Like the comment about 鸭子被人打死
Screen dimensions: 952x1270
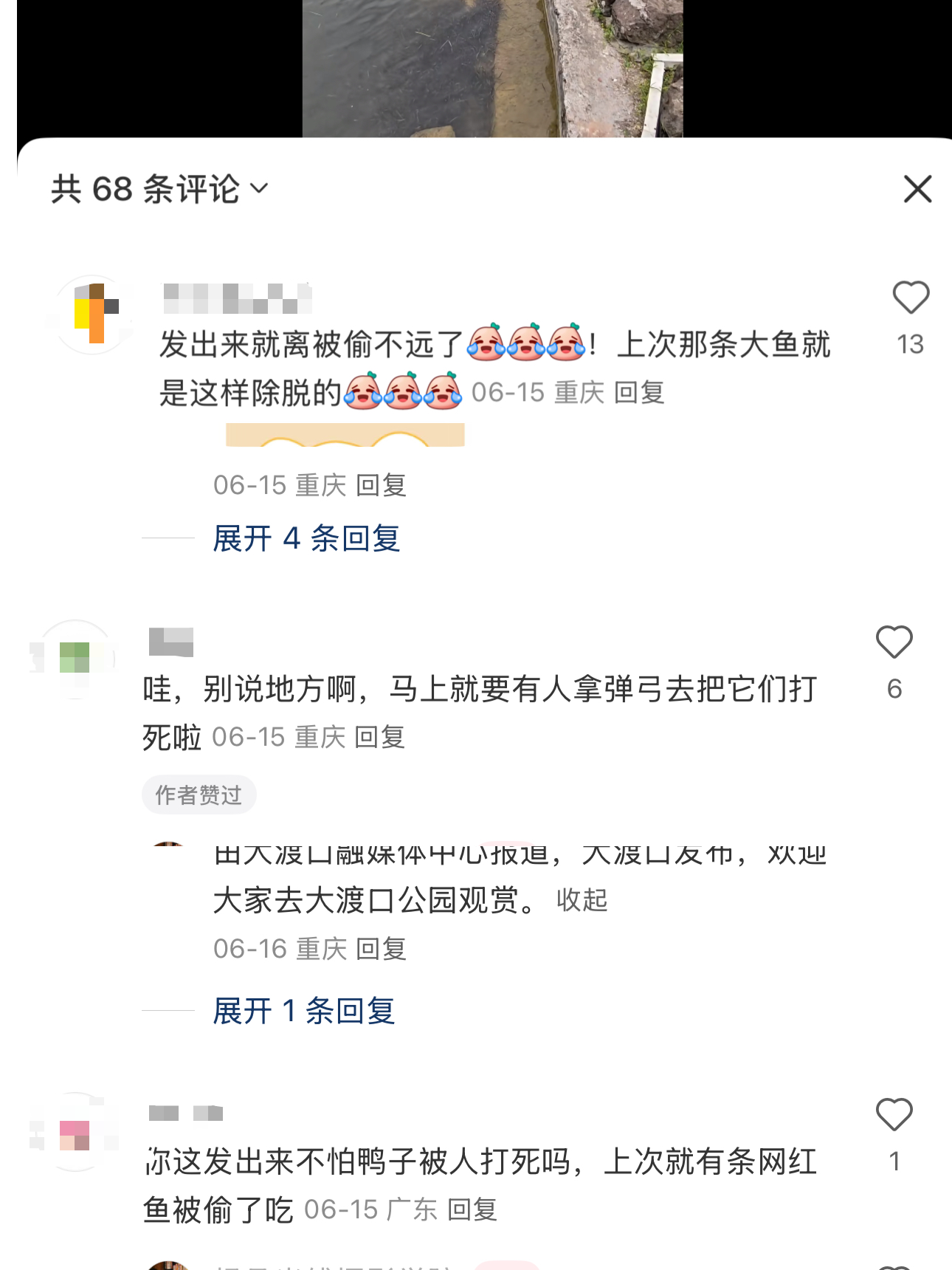(x=894, y=1115)
